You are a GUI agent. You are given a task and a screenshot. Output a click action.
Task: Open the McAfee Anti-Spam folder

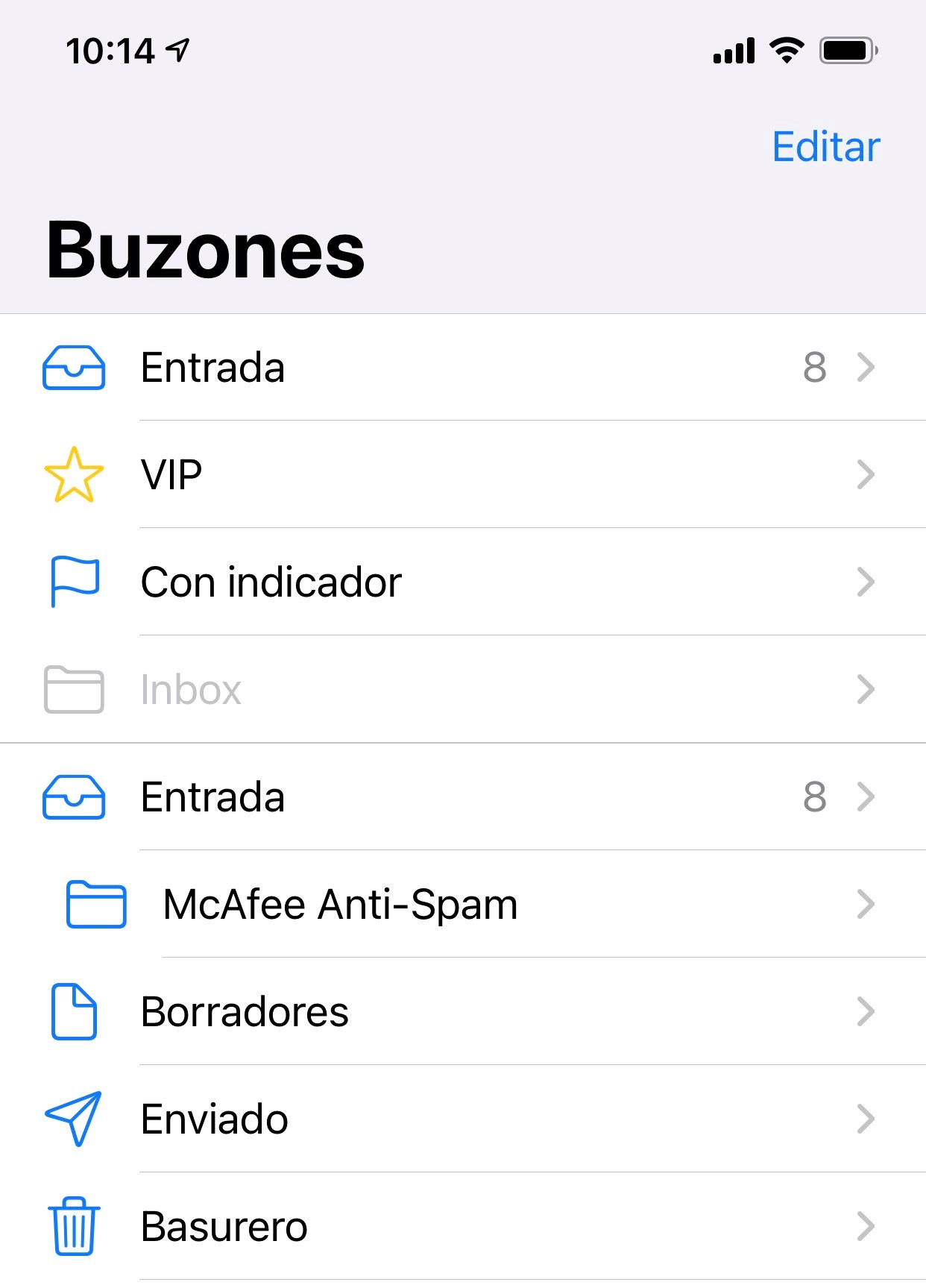[x=462, y=905]
